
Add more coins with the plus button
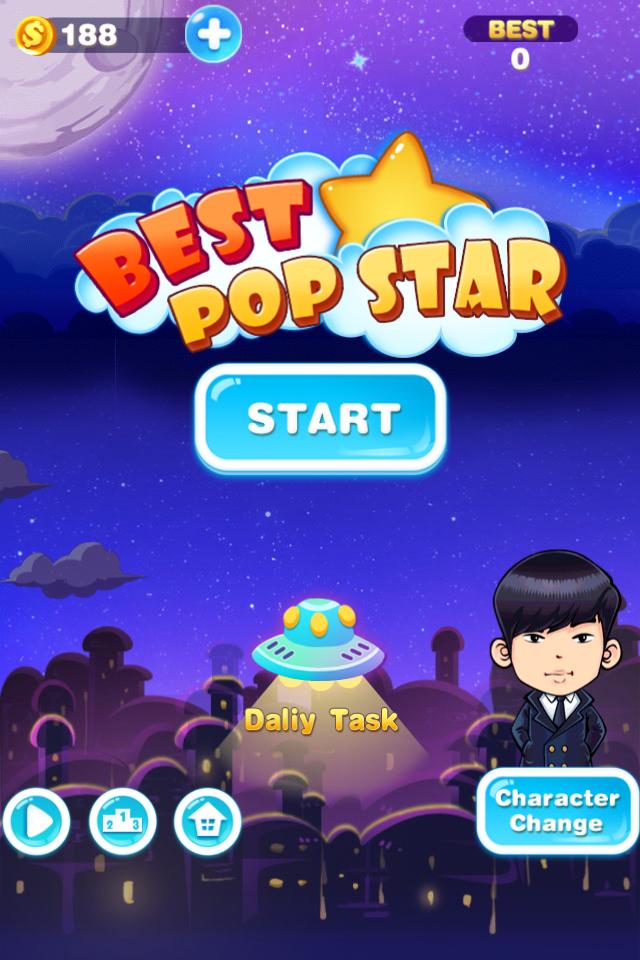click(x=213, y=35)
